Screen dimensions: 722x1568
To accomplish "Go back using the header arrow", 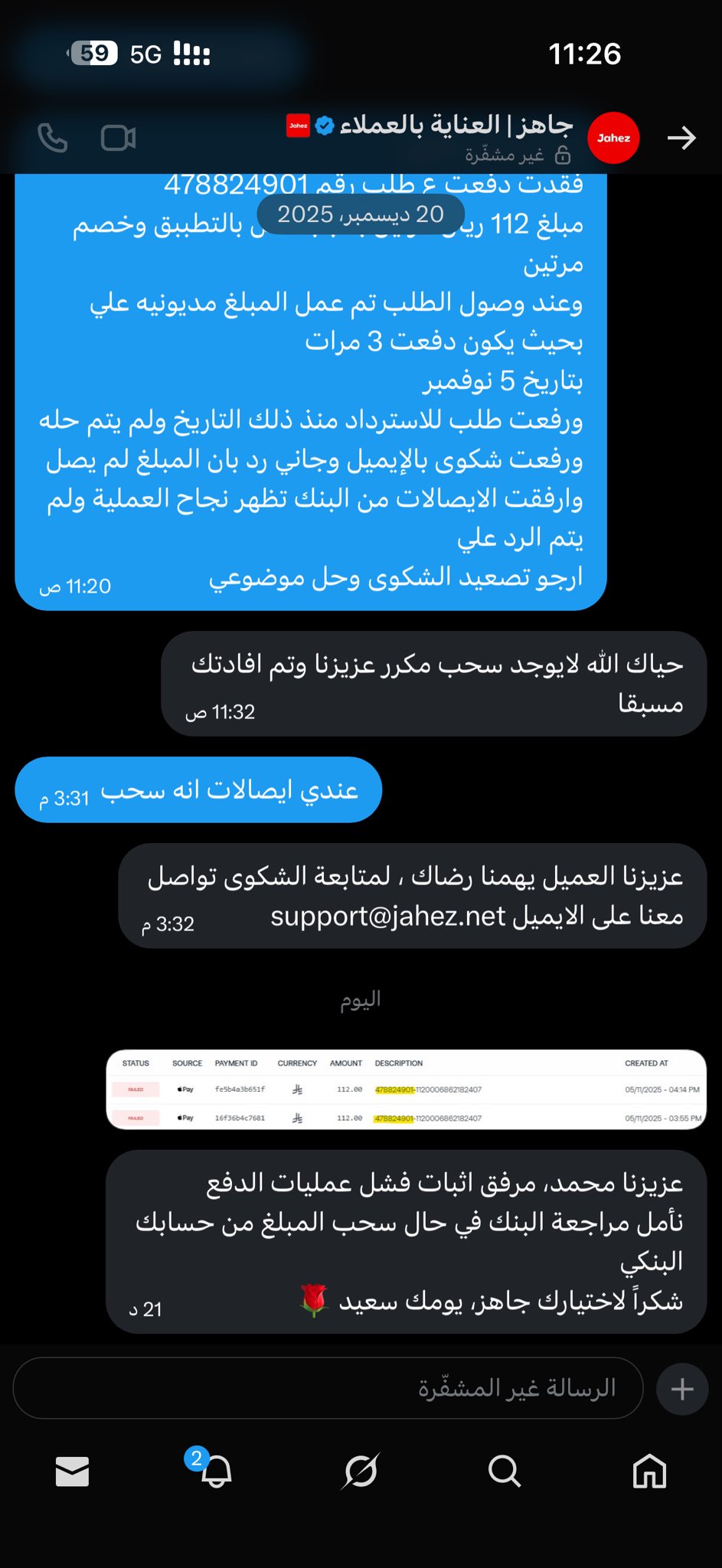I will click(681, 138).
